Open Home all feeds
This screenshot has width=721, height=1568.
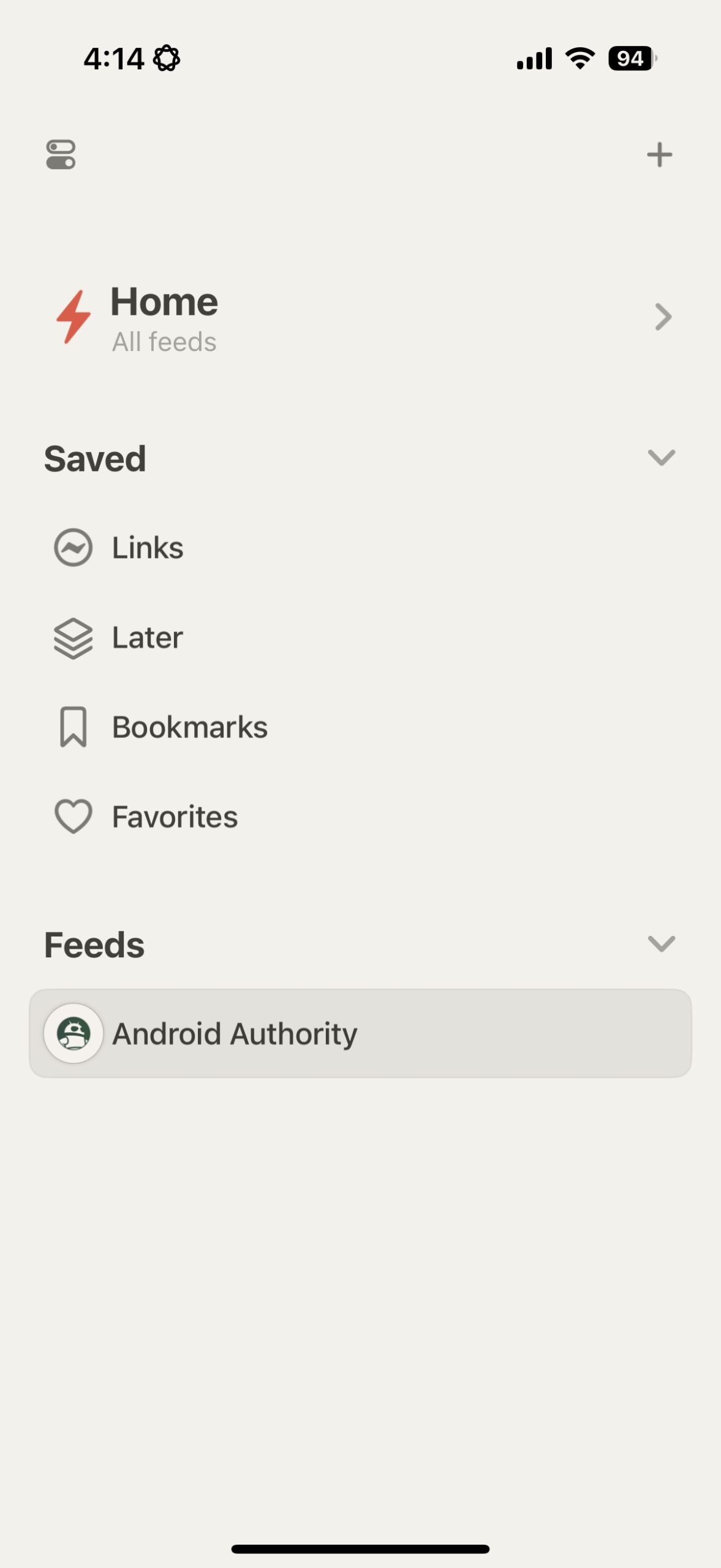360,318
